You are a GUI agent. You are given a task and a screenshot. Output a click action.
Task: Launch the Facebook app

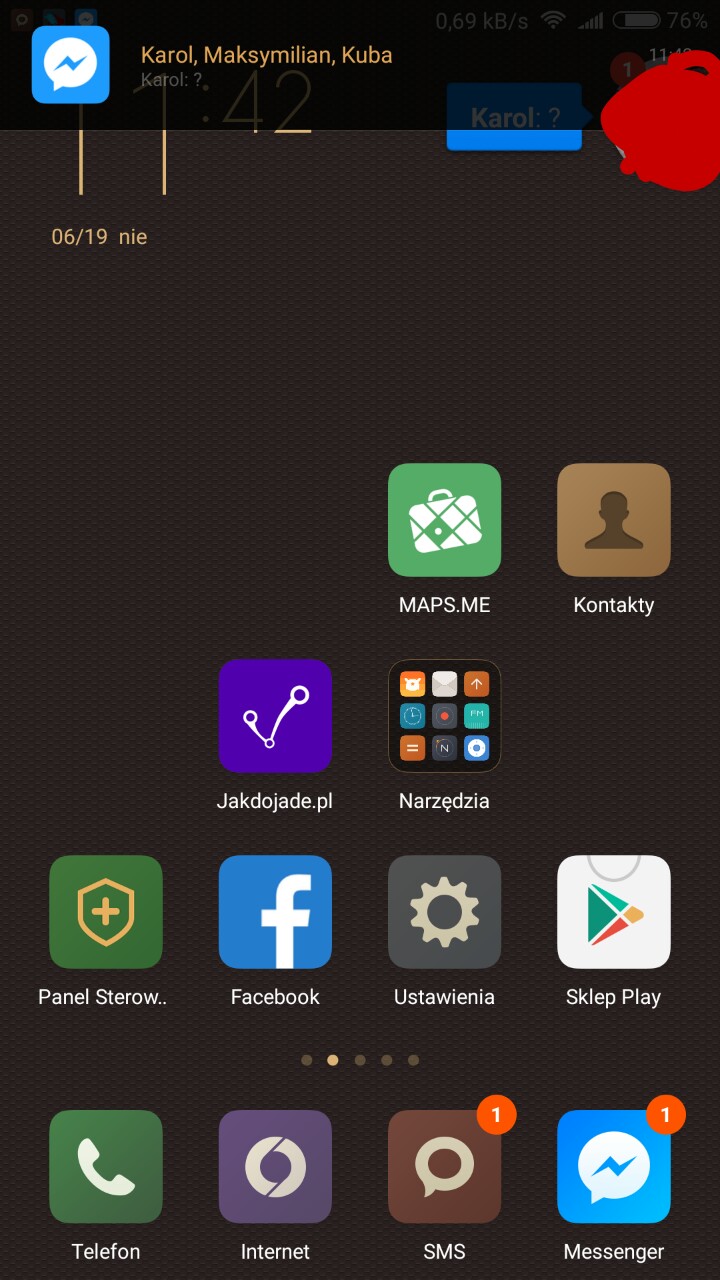tap(275, 912)
